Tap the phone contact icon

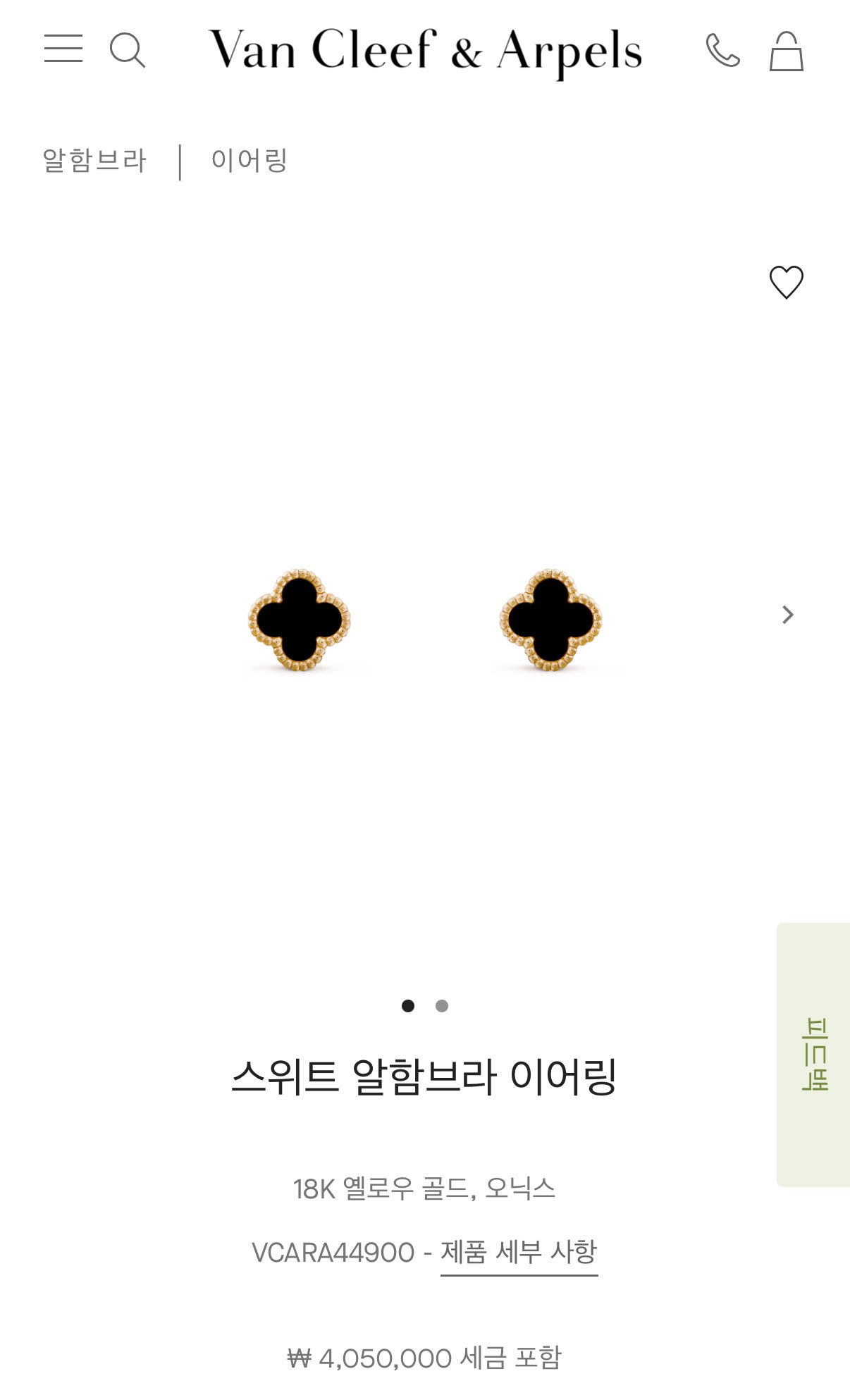tap(722, 50)
